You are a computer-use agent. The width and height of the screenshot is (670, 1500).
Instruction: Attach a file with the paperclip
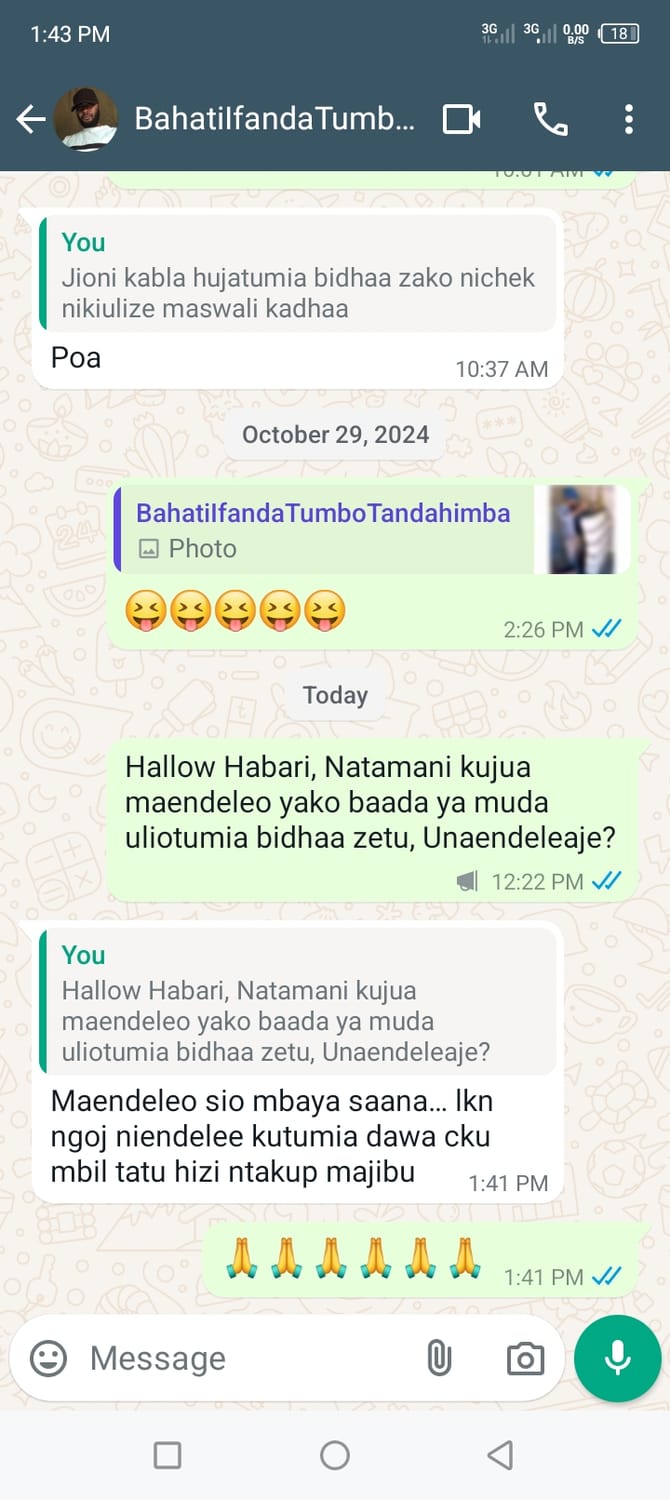439,1358
